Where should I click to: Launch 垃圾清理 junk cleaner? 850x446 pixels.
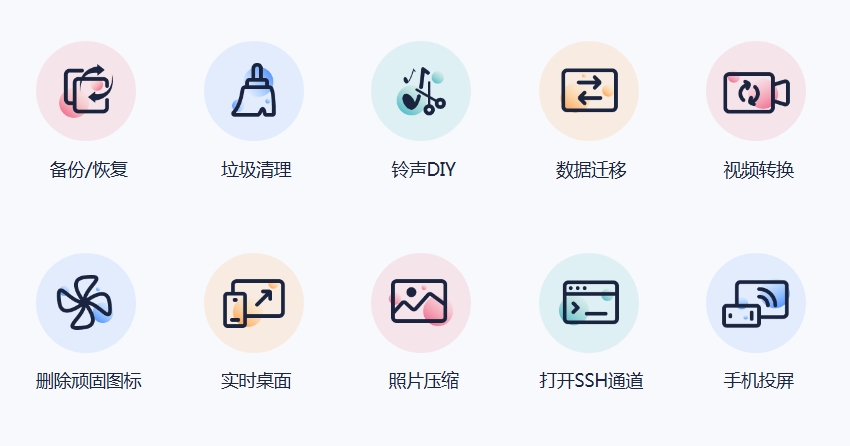pos(254,91)
